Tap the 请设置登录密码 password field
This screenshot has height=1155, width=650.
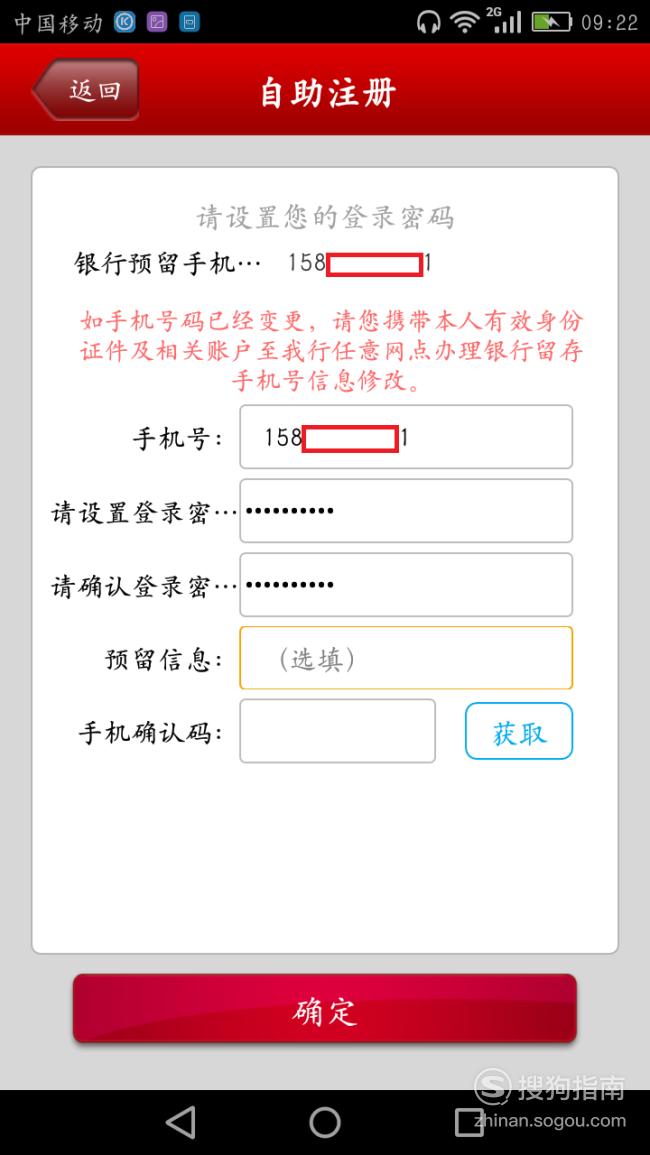[x=405, y=510]
